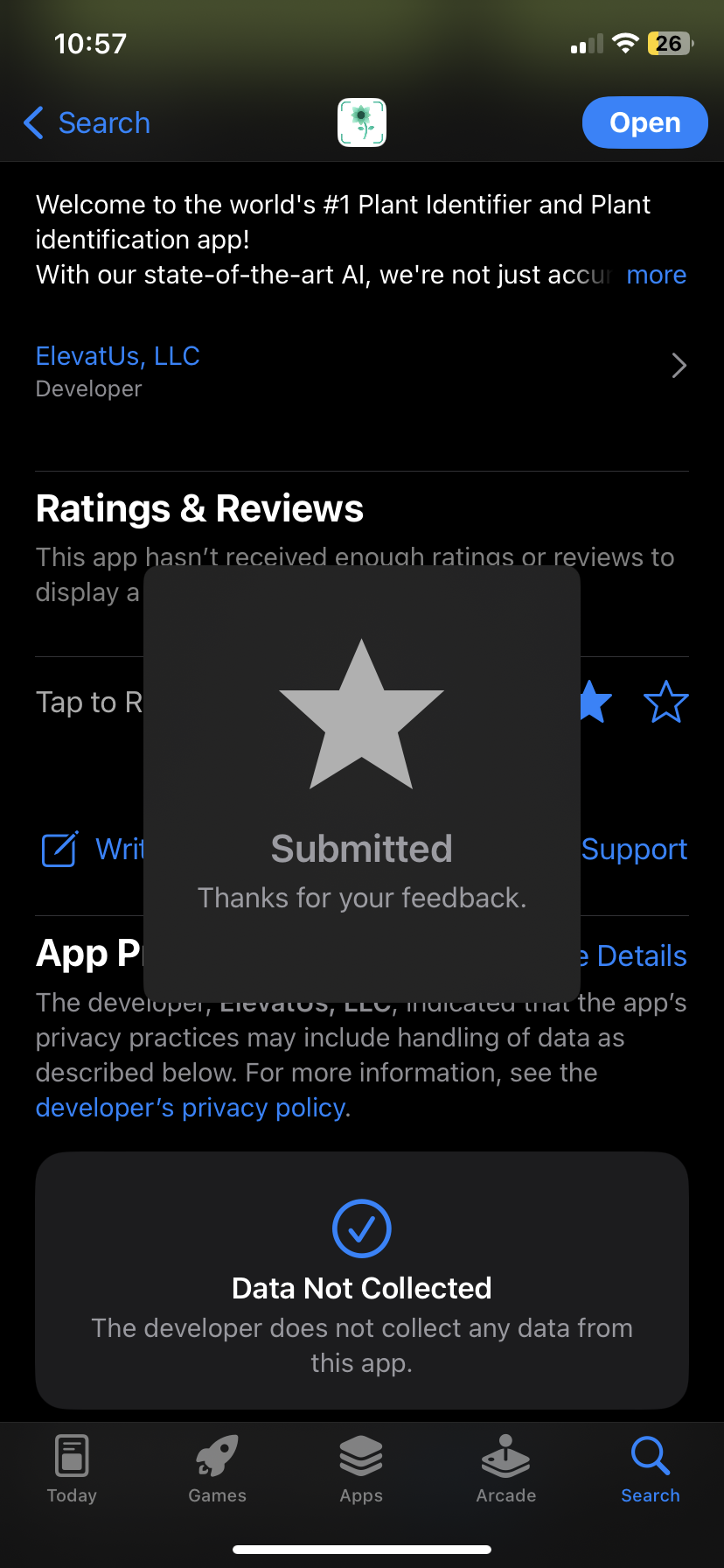This screenshot has width=724, height=1568.
Task: Select the Search tab in the bottom bar
Action: tap(651, 1470)
